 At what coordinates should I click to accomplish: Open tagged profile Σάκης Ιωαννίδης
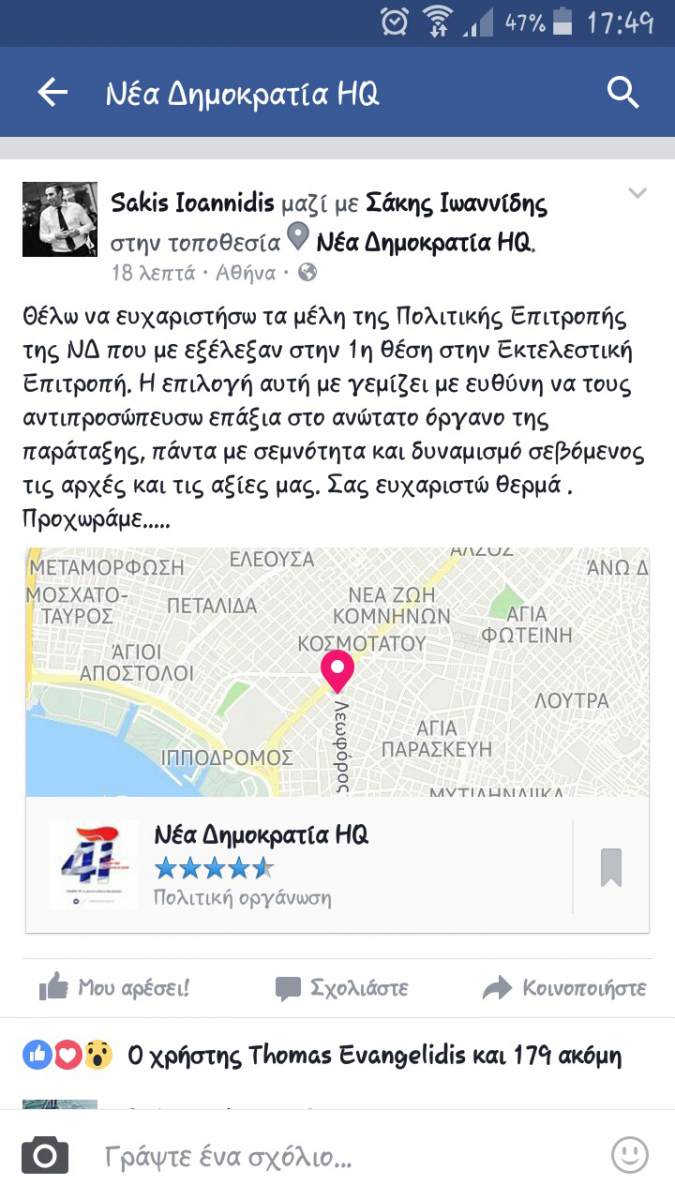(x=457, y=205)
